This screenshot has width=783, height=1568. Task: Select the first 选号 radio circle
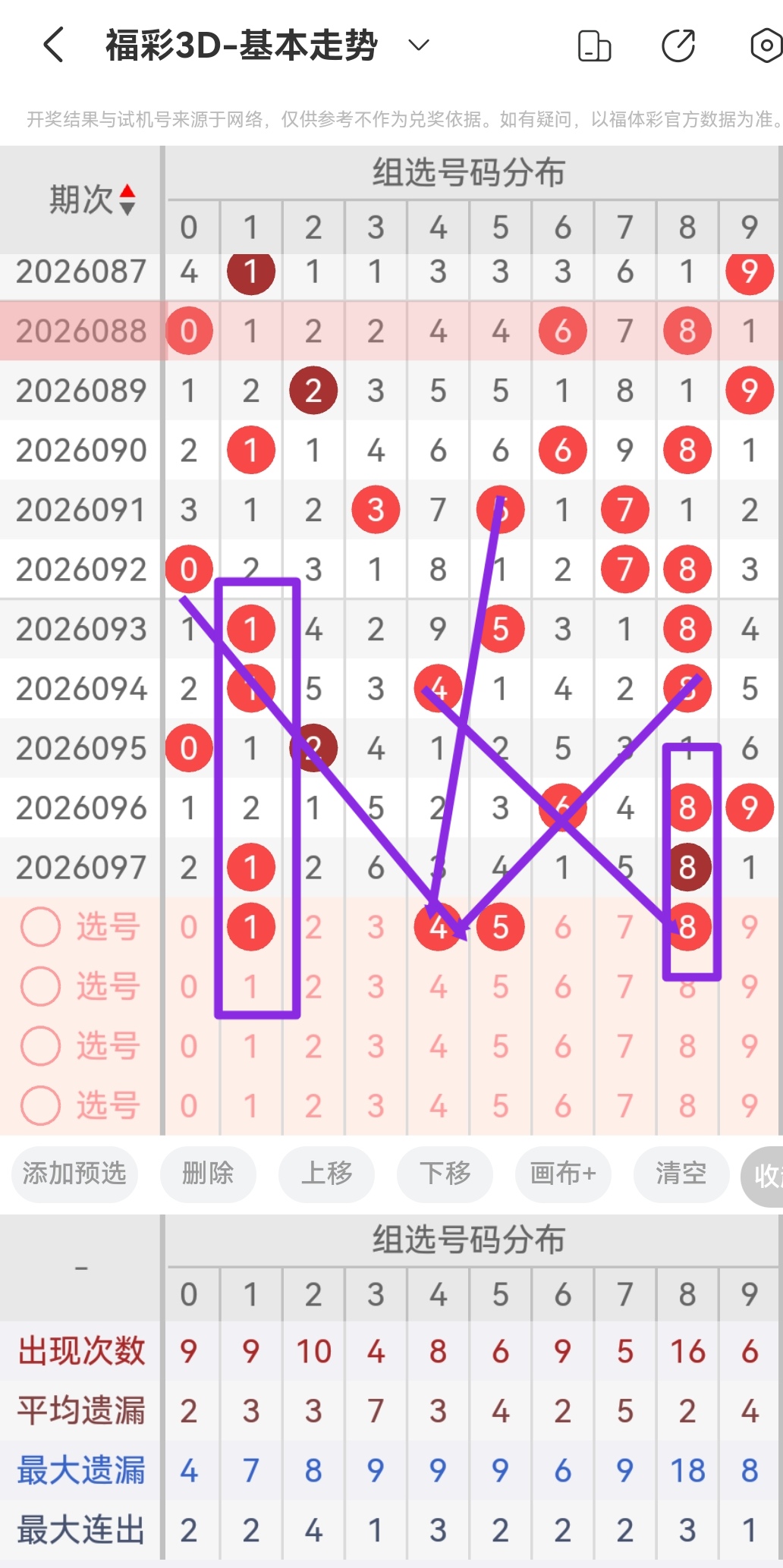tap(40, 926)
